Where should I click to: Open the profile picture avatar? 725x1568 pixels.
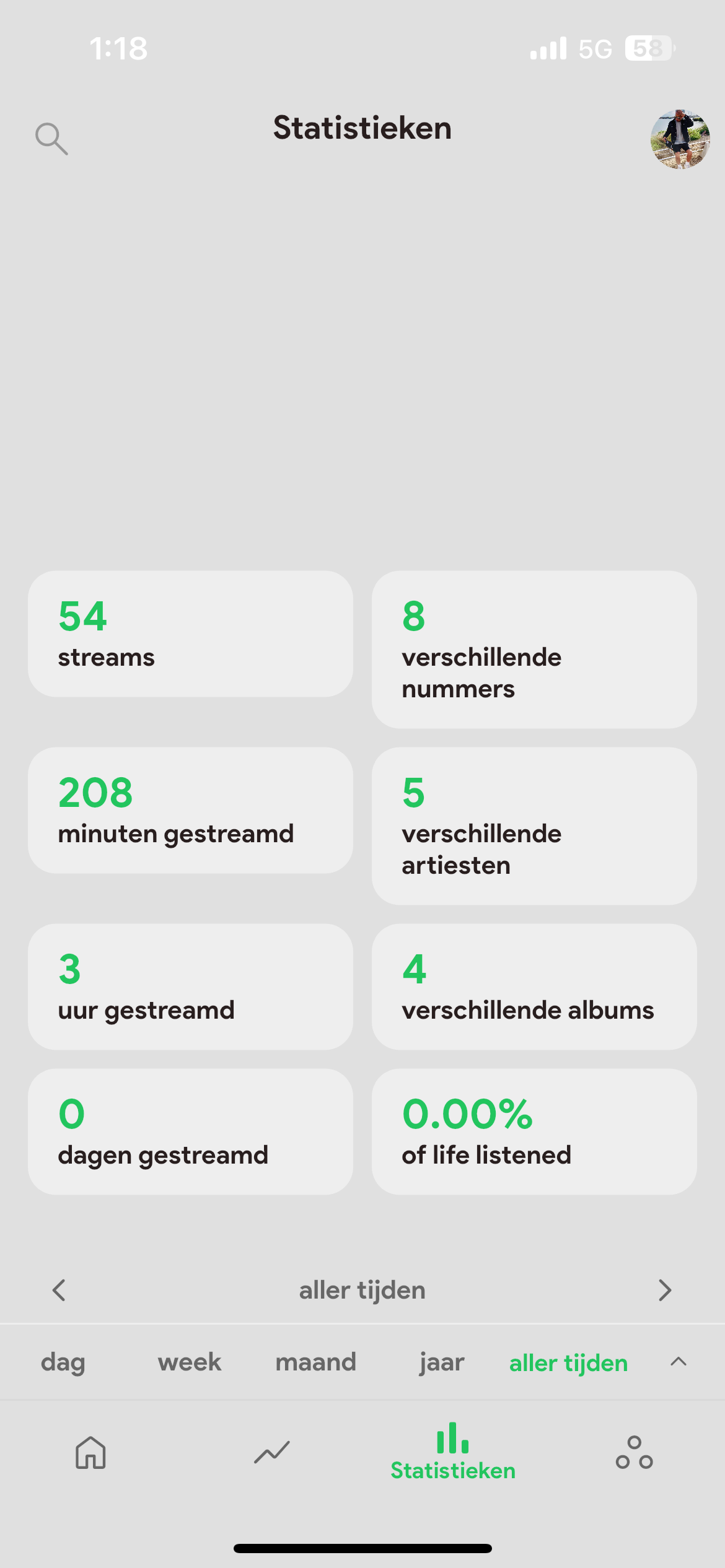coord(680,139)
